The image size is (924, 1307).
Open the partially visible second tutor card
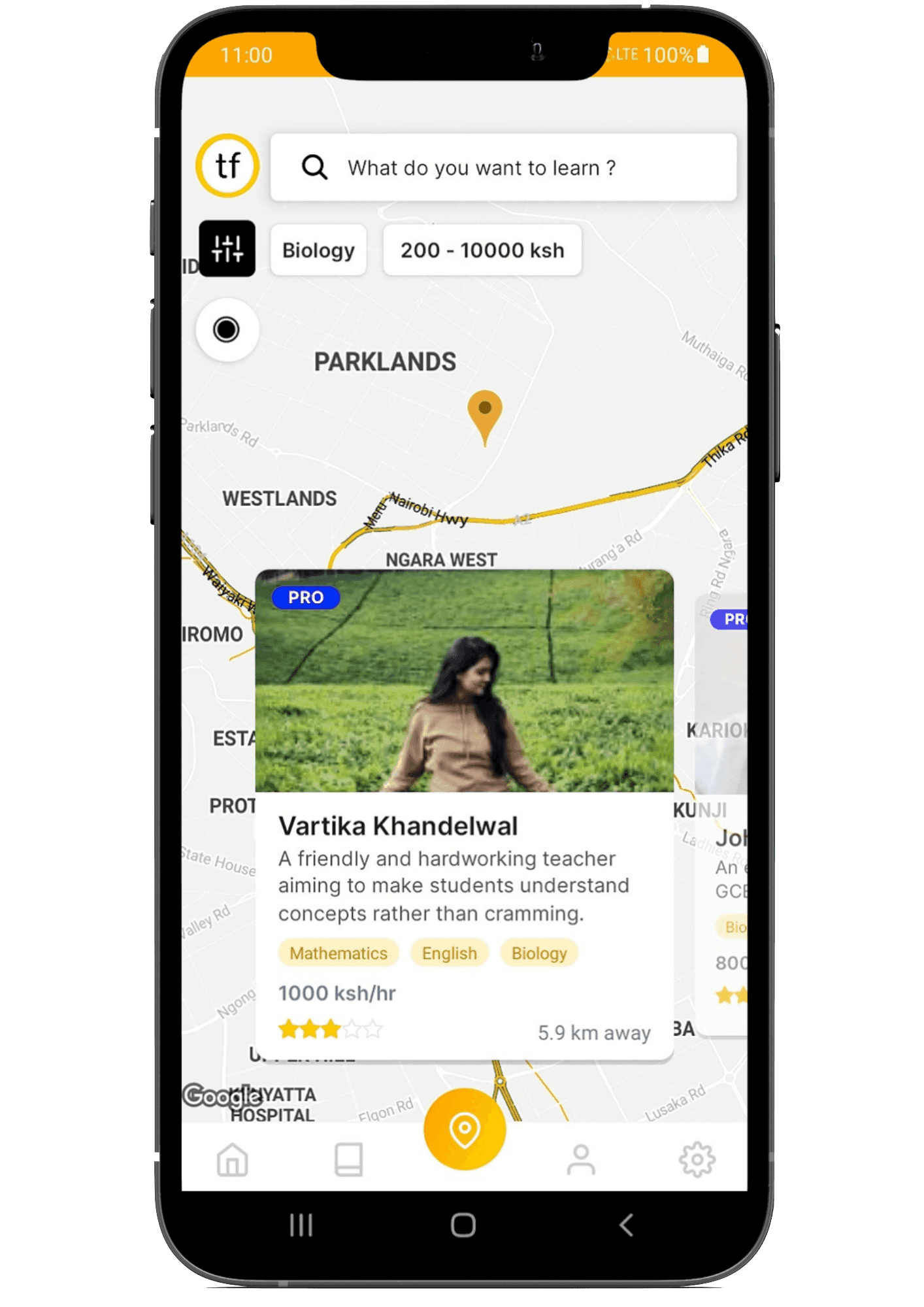(723, 817)
